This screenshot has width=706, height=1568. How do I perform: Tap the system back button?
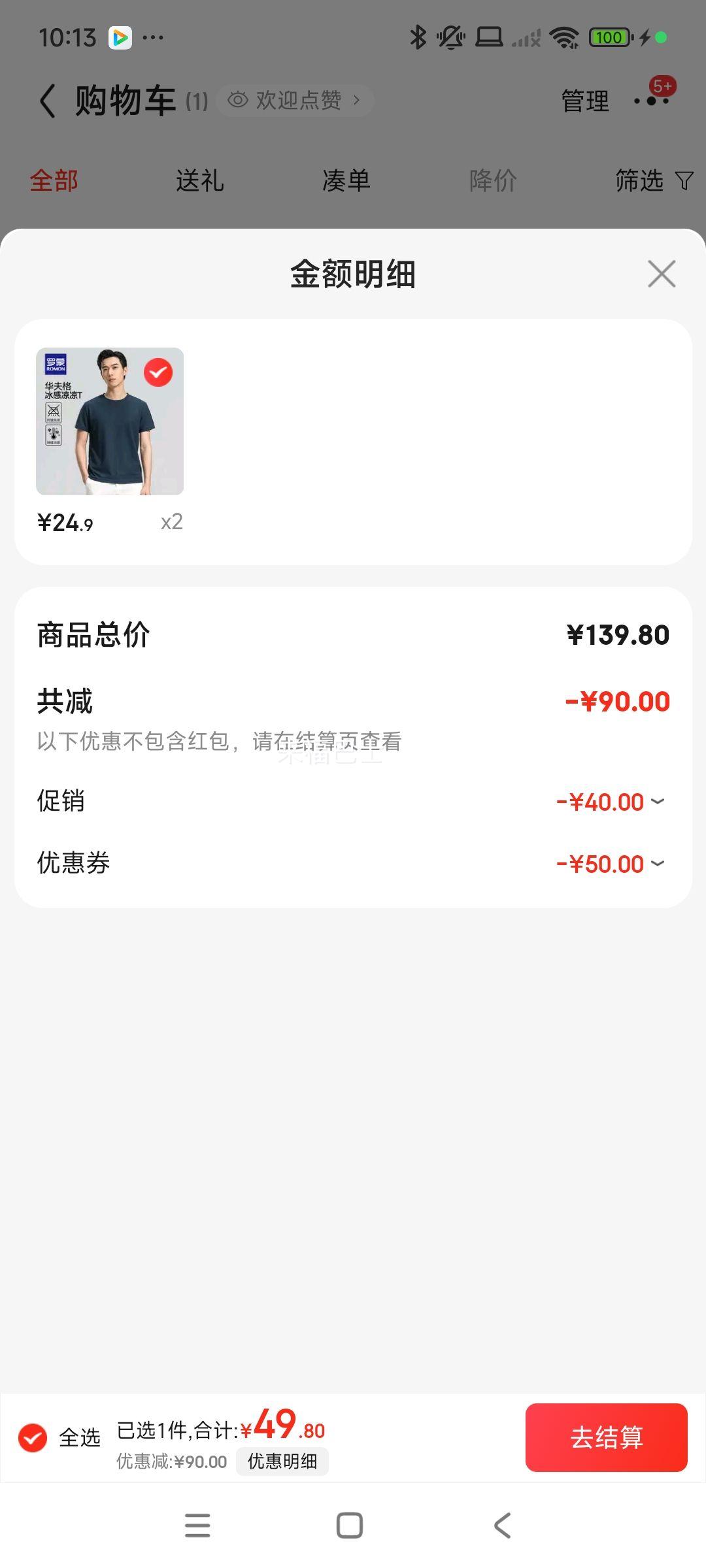click(502, 1526)
